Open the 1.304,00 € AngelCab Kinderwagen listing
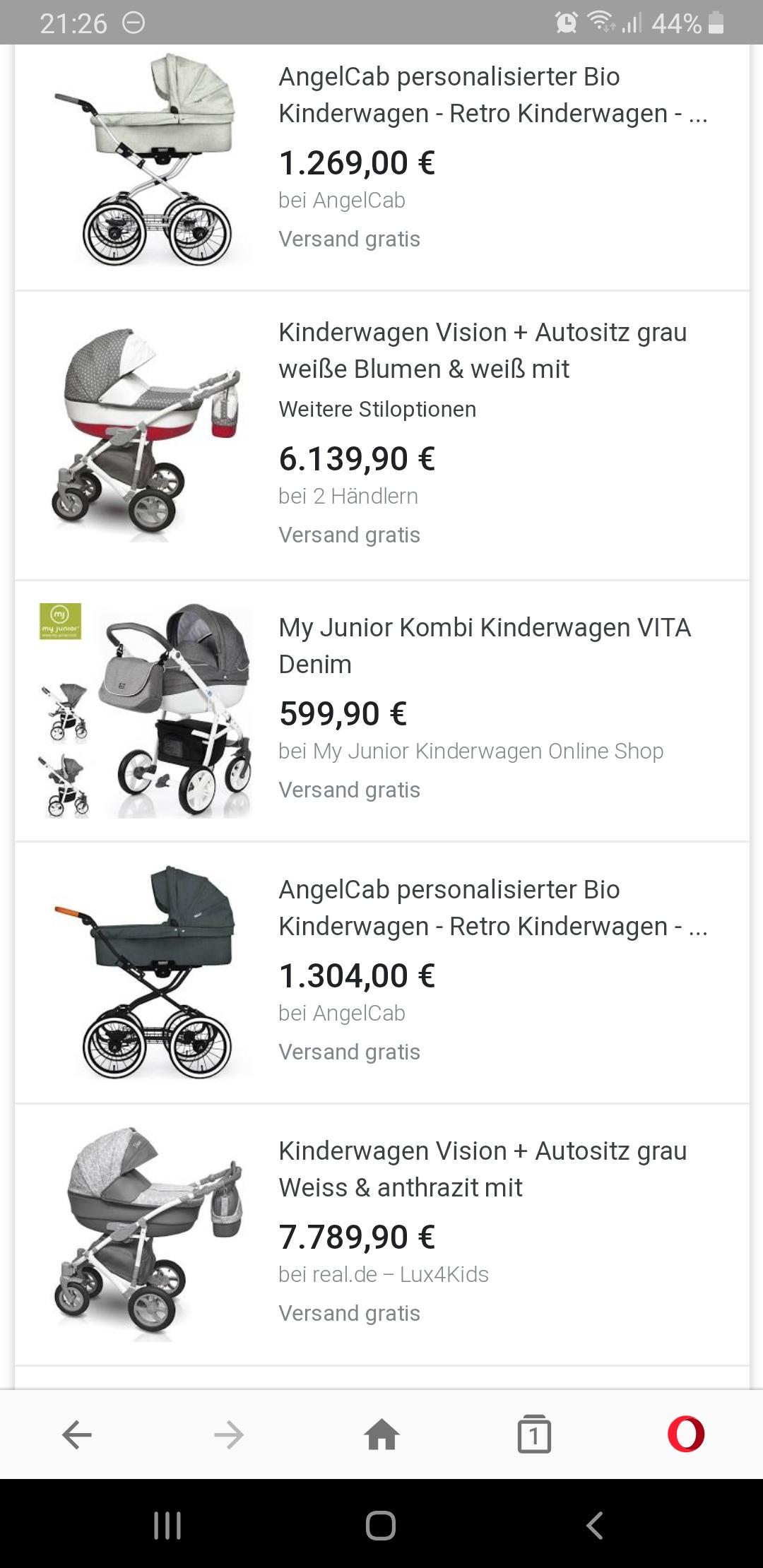Screen dimensions: 763x1568 tap(381, 973)
